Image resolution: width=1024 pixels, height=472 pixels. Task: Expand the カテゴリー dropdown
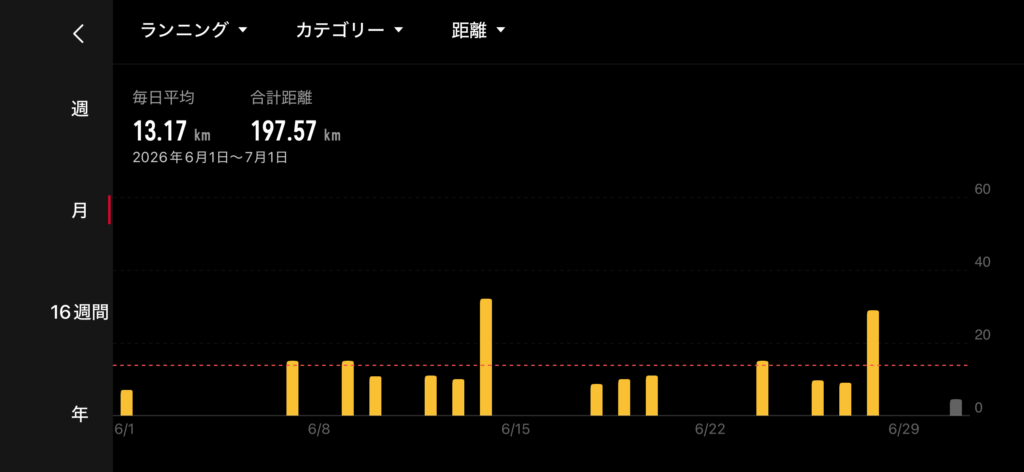pyautogui.click(x=349, y=30)
